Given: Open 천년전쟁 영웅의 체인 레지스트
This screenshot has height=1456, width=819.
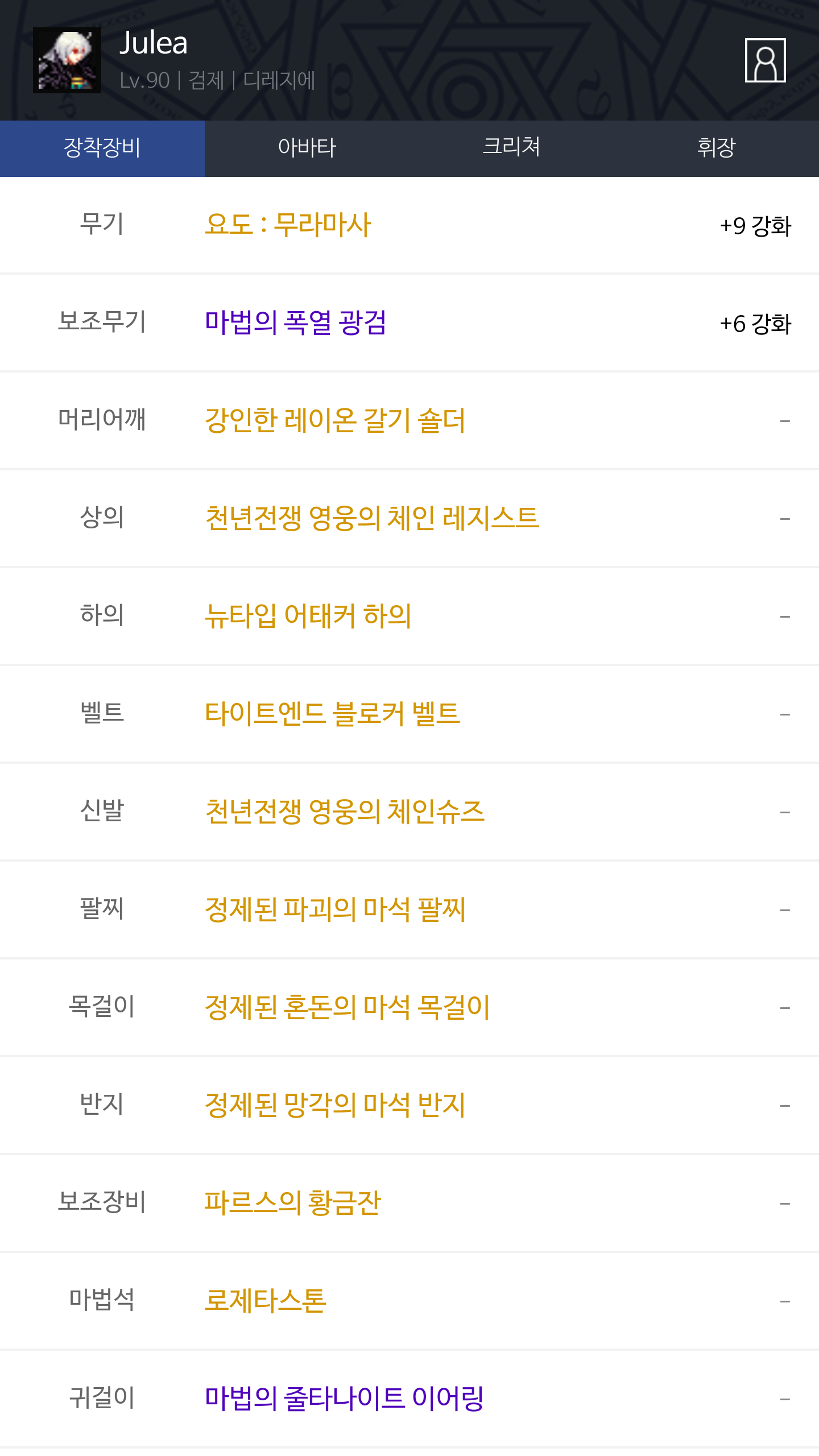Looking at the screenshot, I should [x=372, y=518].
